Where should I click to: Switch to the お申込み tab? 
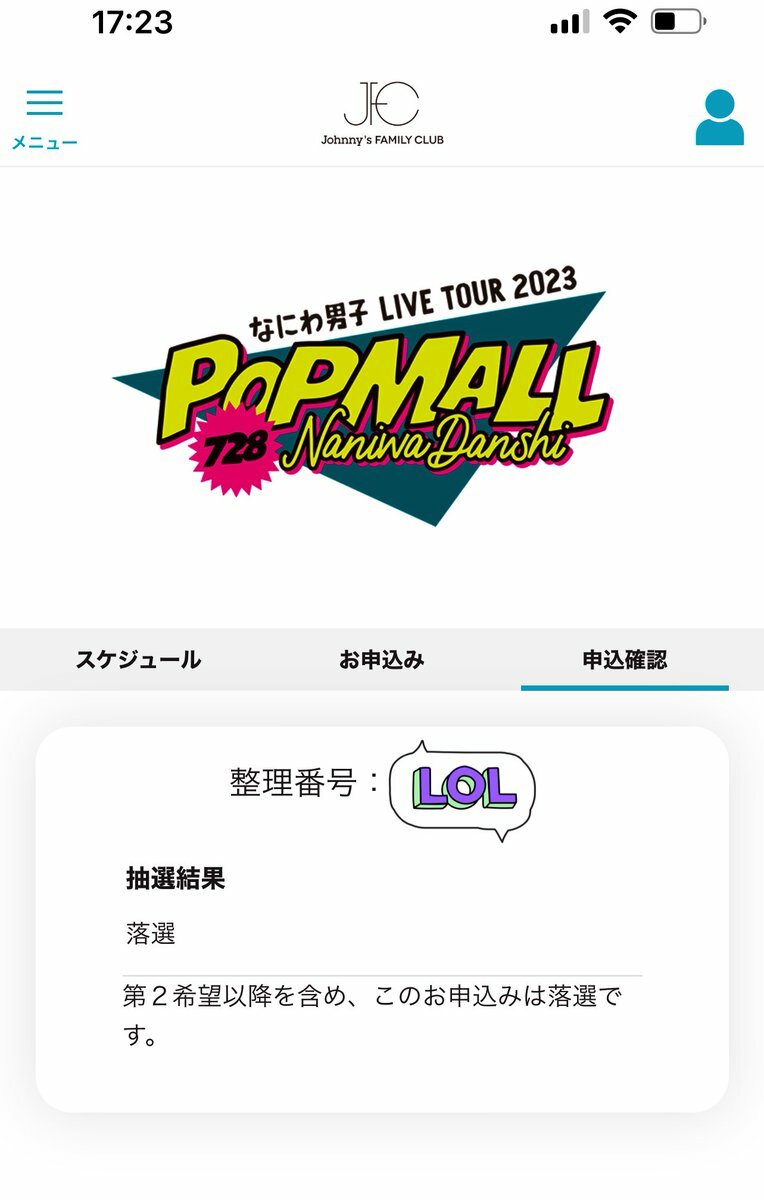coord(381,660)
